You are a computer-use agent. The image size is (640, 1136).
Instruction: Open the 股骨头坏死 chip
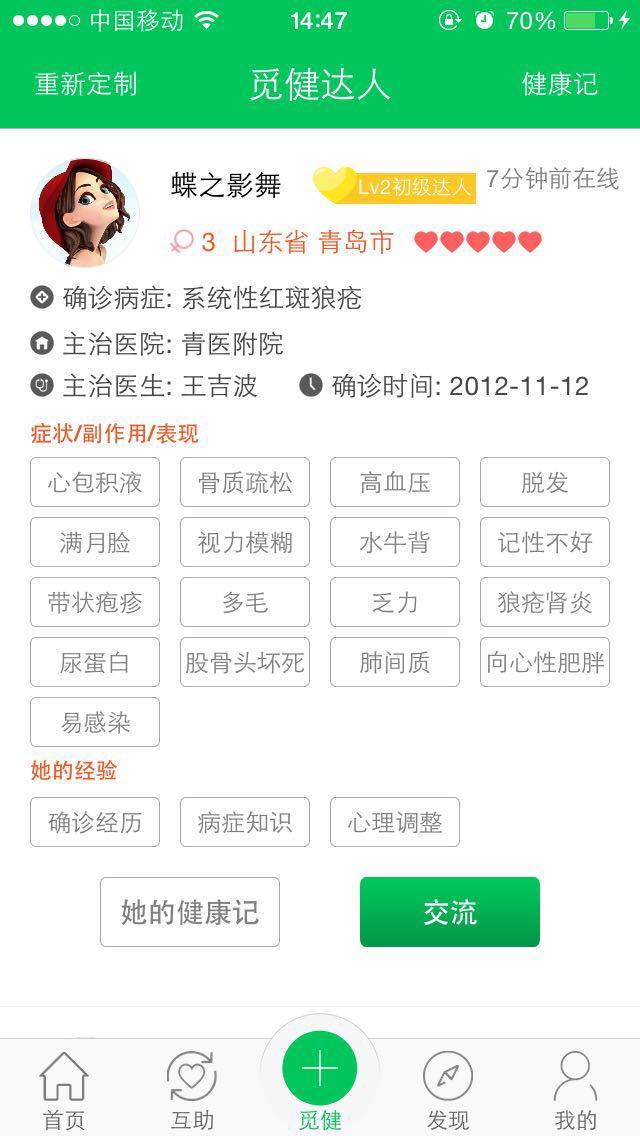click(245, 663)
